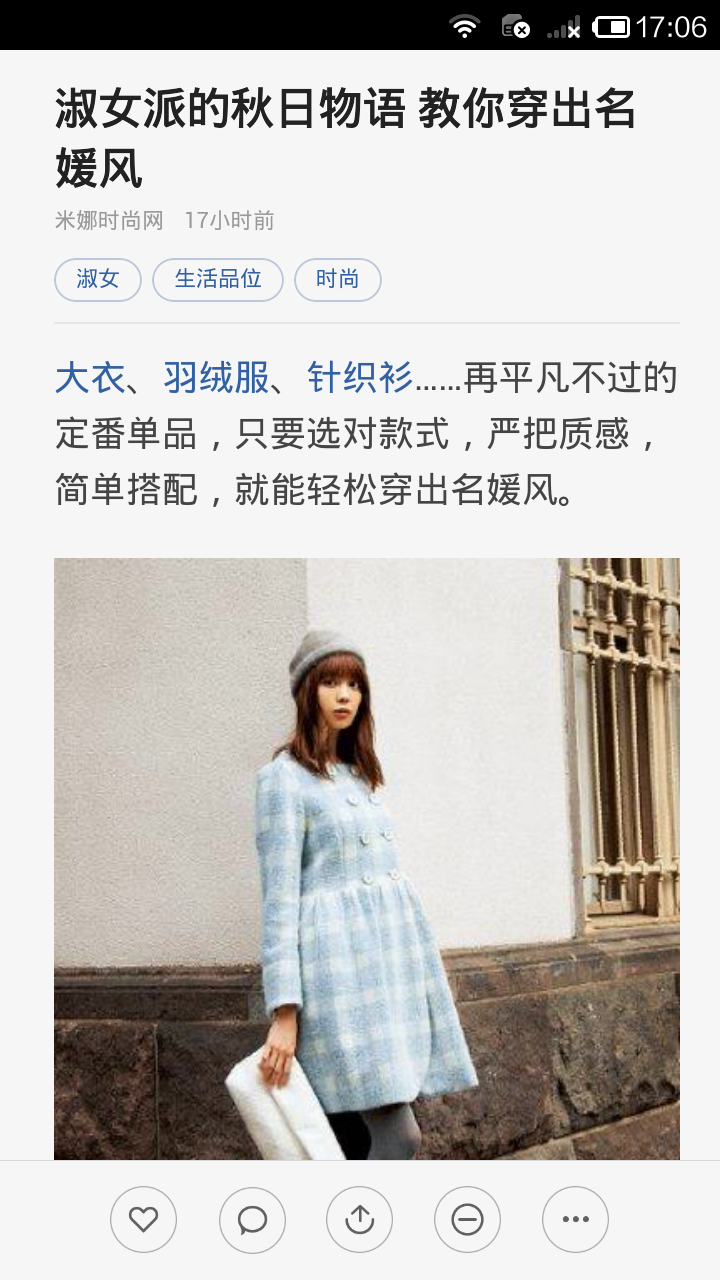Select the 生活品位 tag
Screen dimensions: 720x1280
point(218,280)
